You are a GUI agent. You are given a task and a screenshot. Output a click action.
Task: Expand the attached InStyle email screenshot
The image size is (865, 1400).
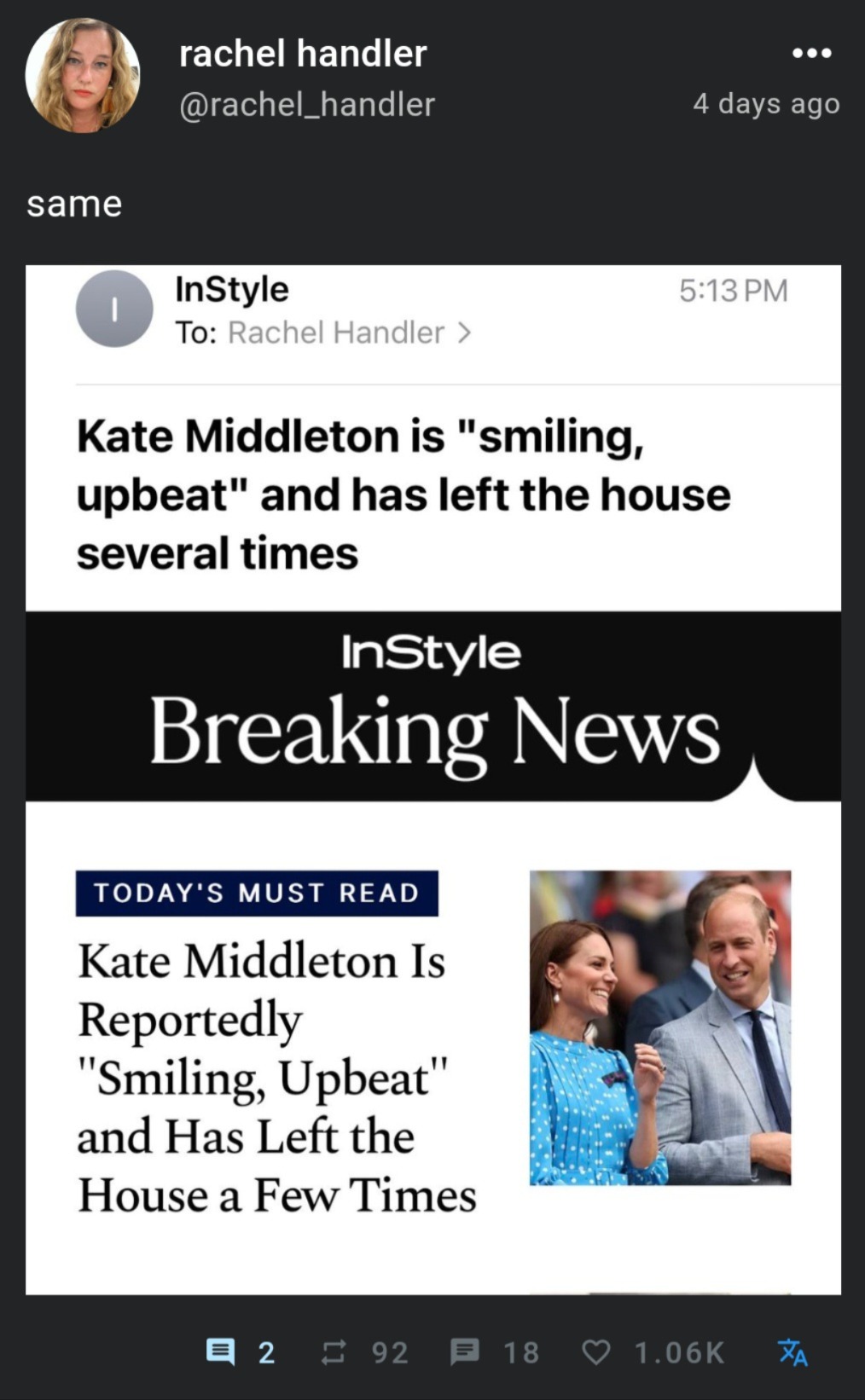(432, 779)
